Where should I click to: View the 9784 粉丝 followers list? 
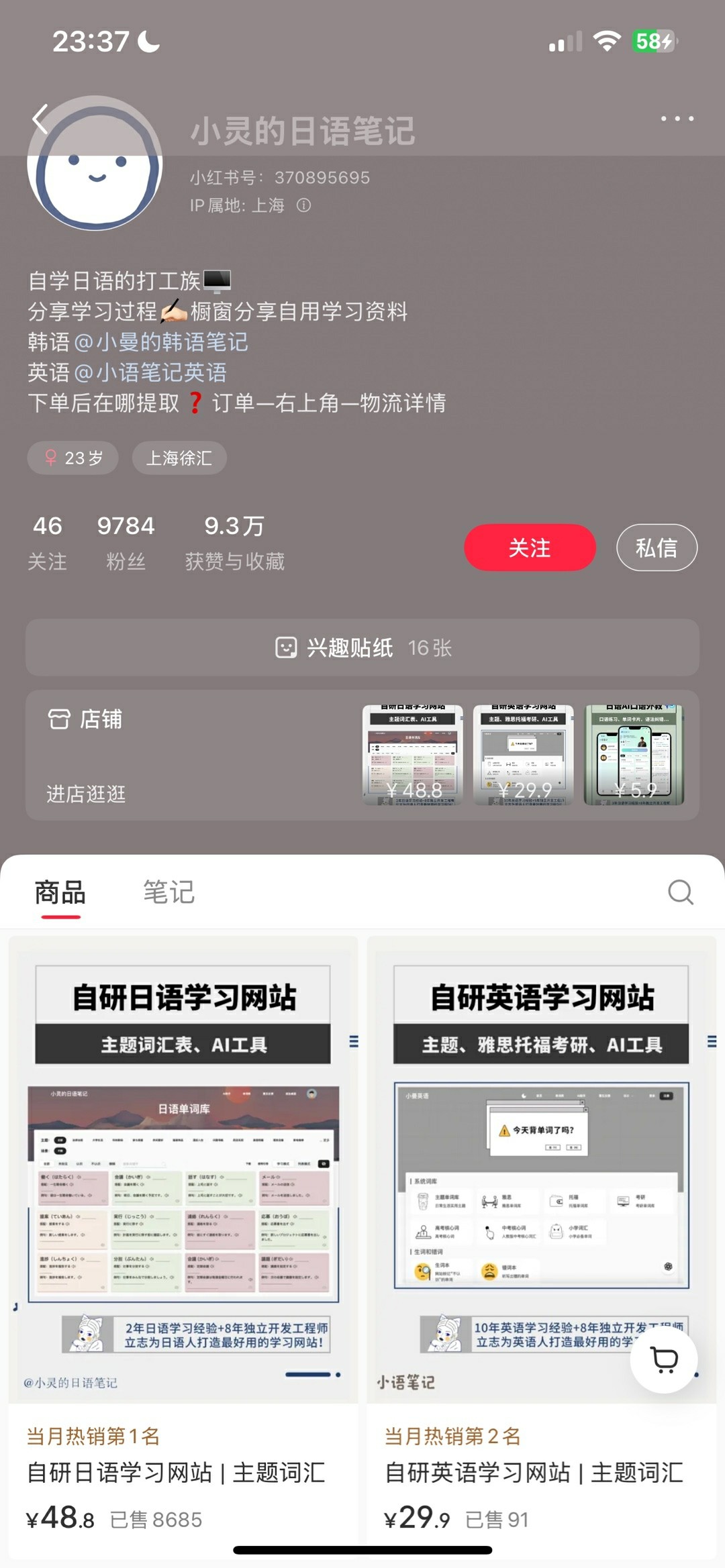126,542
